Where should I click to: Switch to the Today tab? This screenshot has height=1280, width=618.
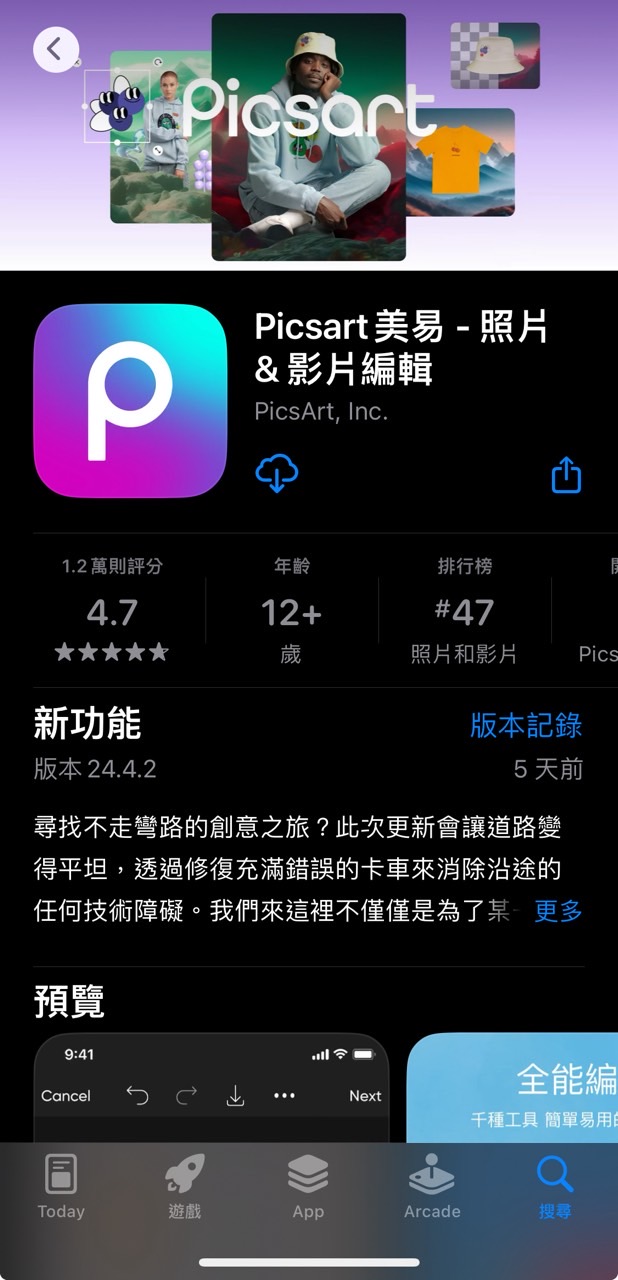pyautogui.click(x=61, y=1187)
